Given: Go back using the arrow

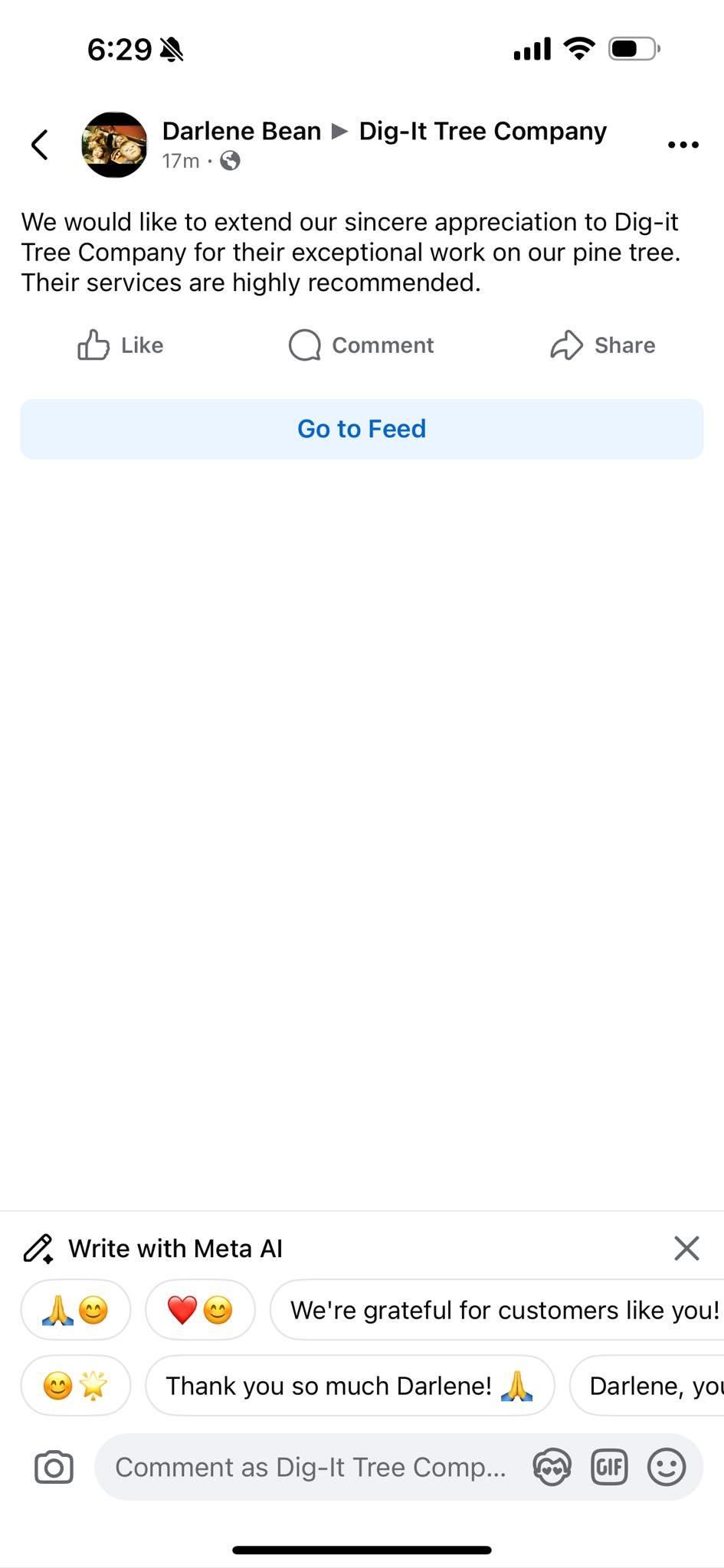Looking at the screenshot, I should pos(40,145).
